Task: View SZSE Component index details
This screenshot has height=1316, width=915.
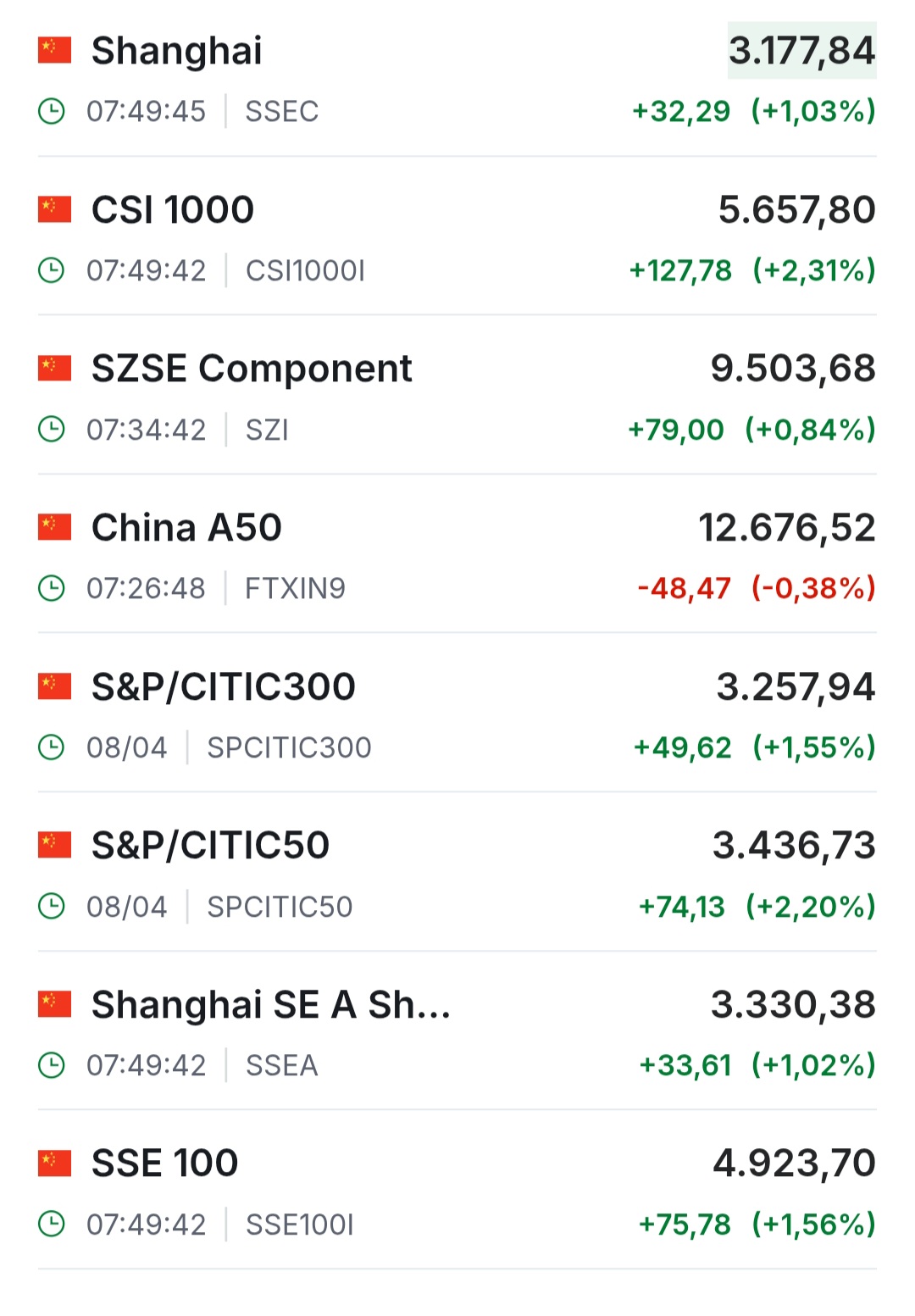Action: (252, 369)
